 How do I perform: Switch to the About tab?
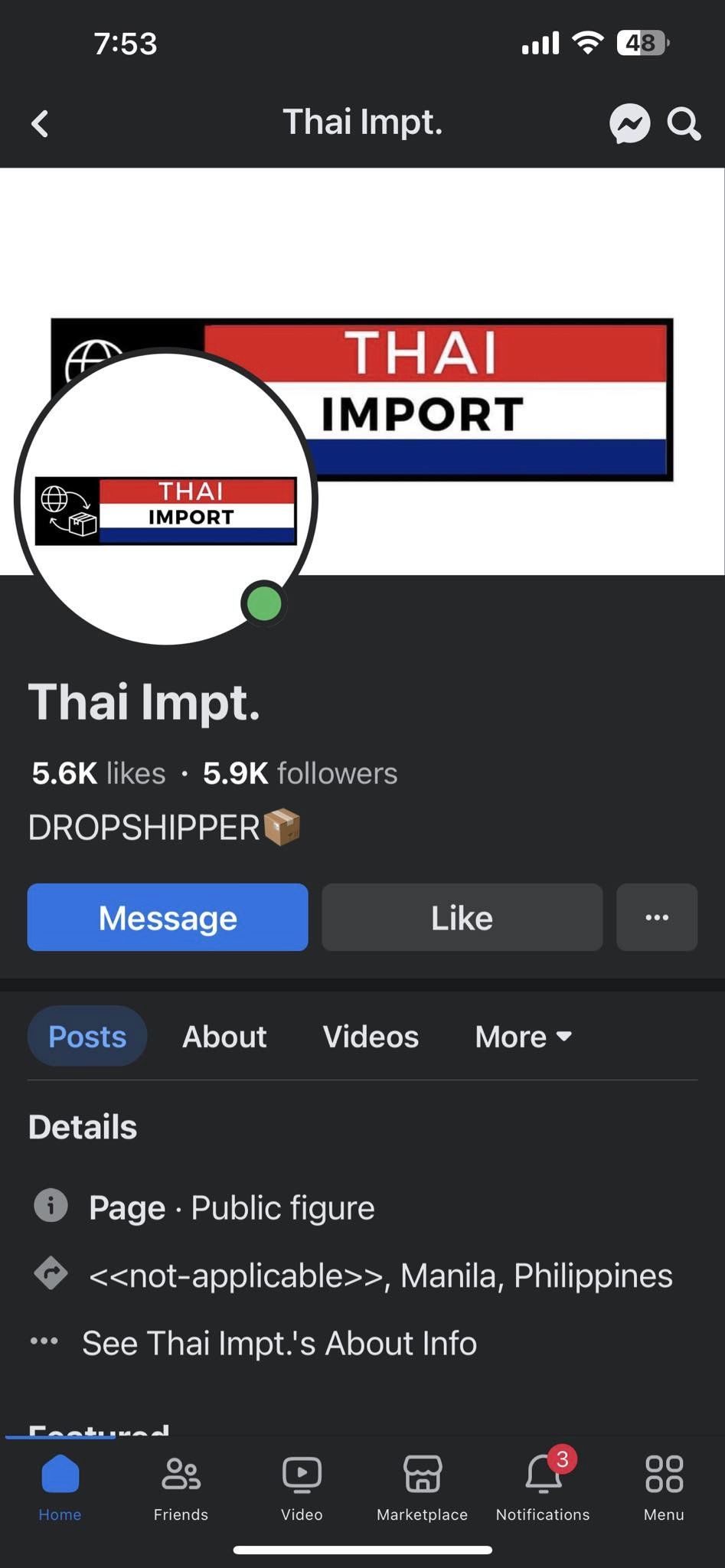224,1036
